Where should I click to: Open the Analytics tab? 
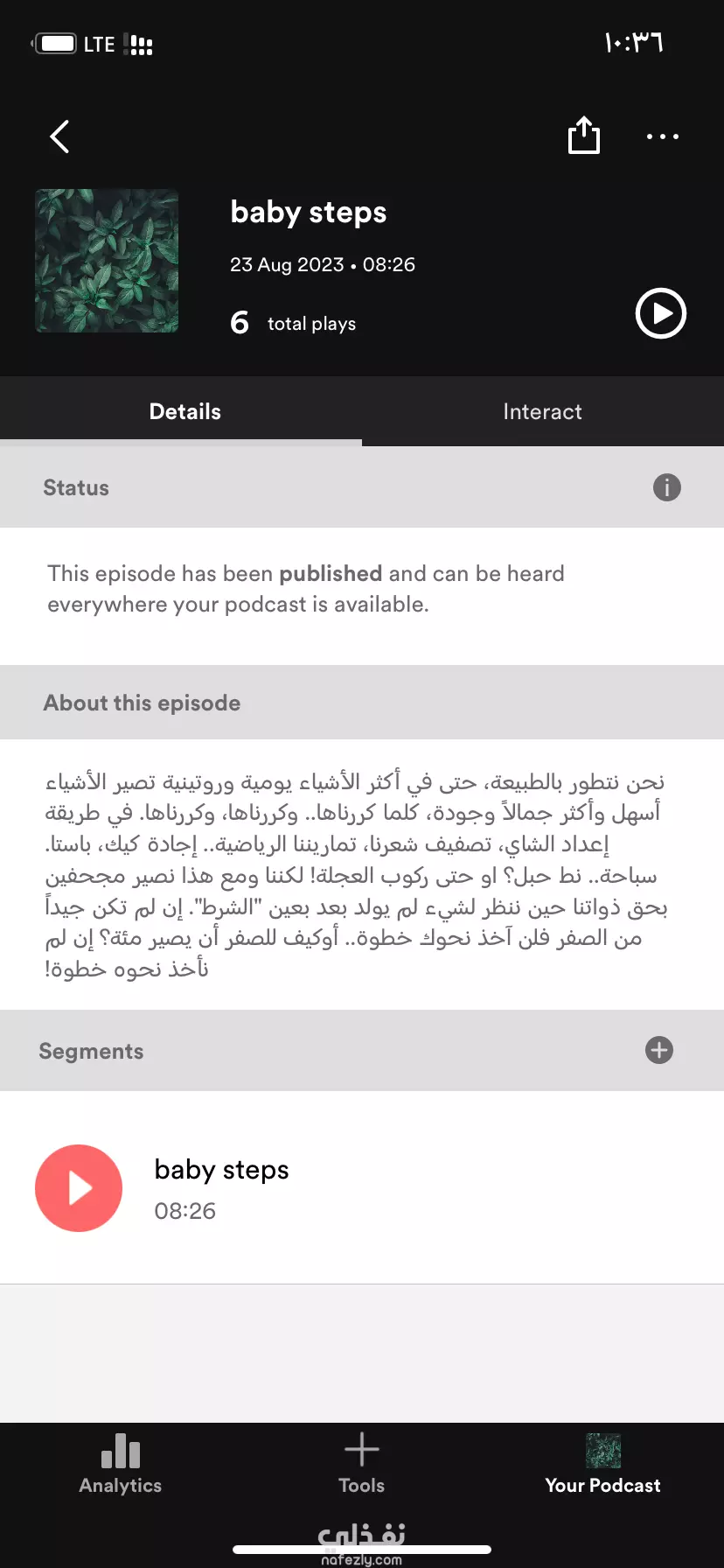[121, 1465]
